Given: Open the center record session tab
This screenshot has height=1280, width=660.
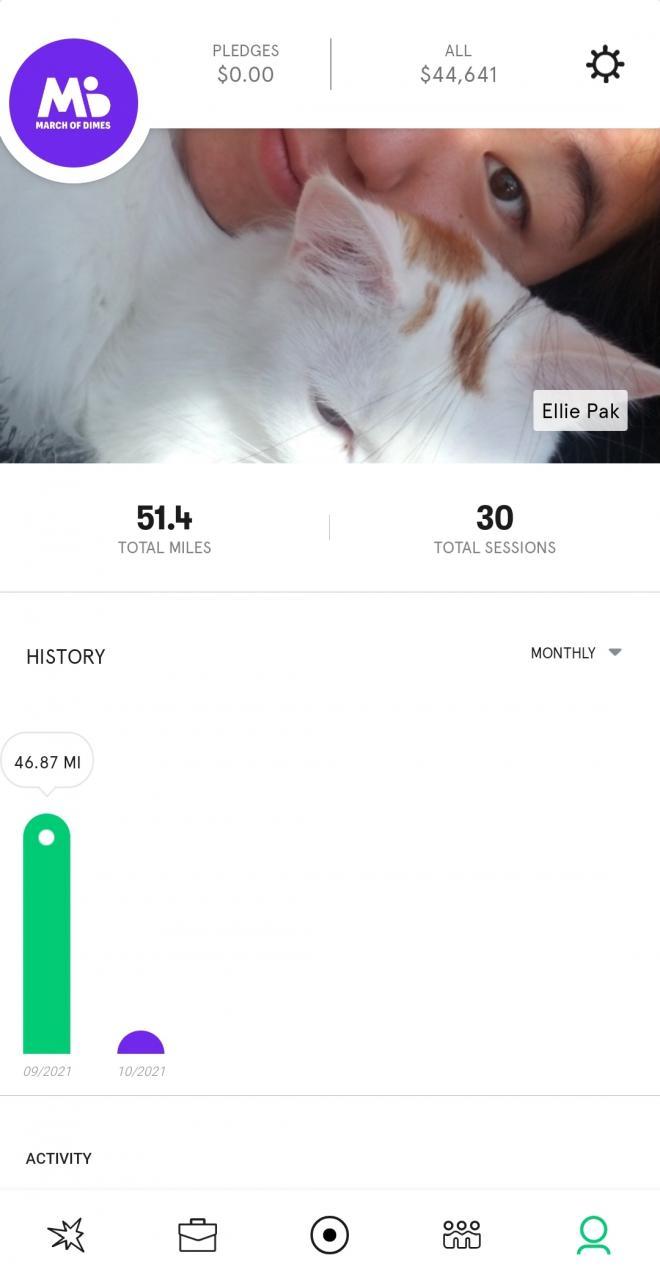Looking at the screenshot, I should click(330, 1235).
